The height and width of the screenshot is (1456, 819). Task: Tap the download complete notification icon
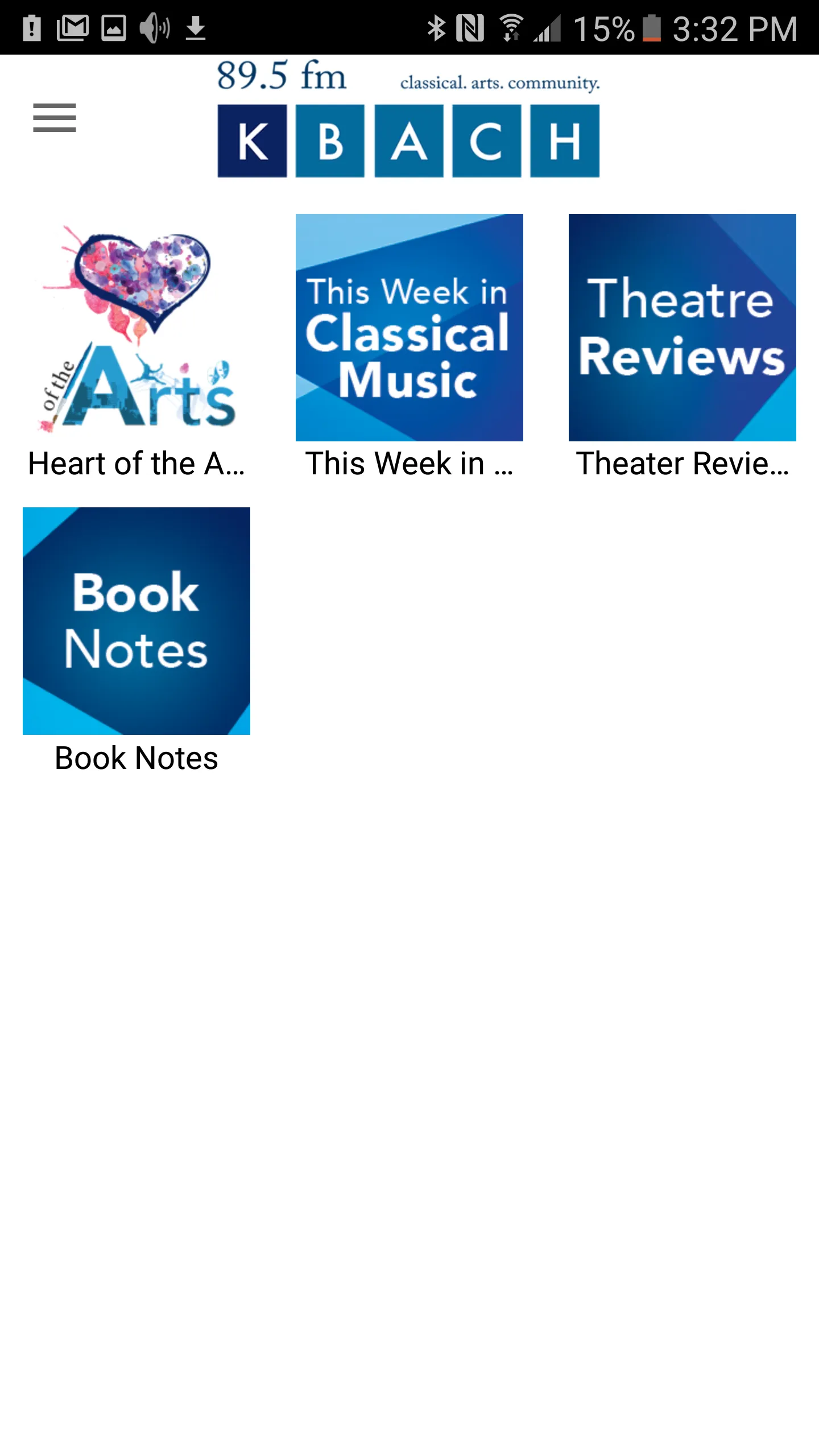pos(196,28)
